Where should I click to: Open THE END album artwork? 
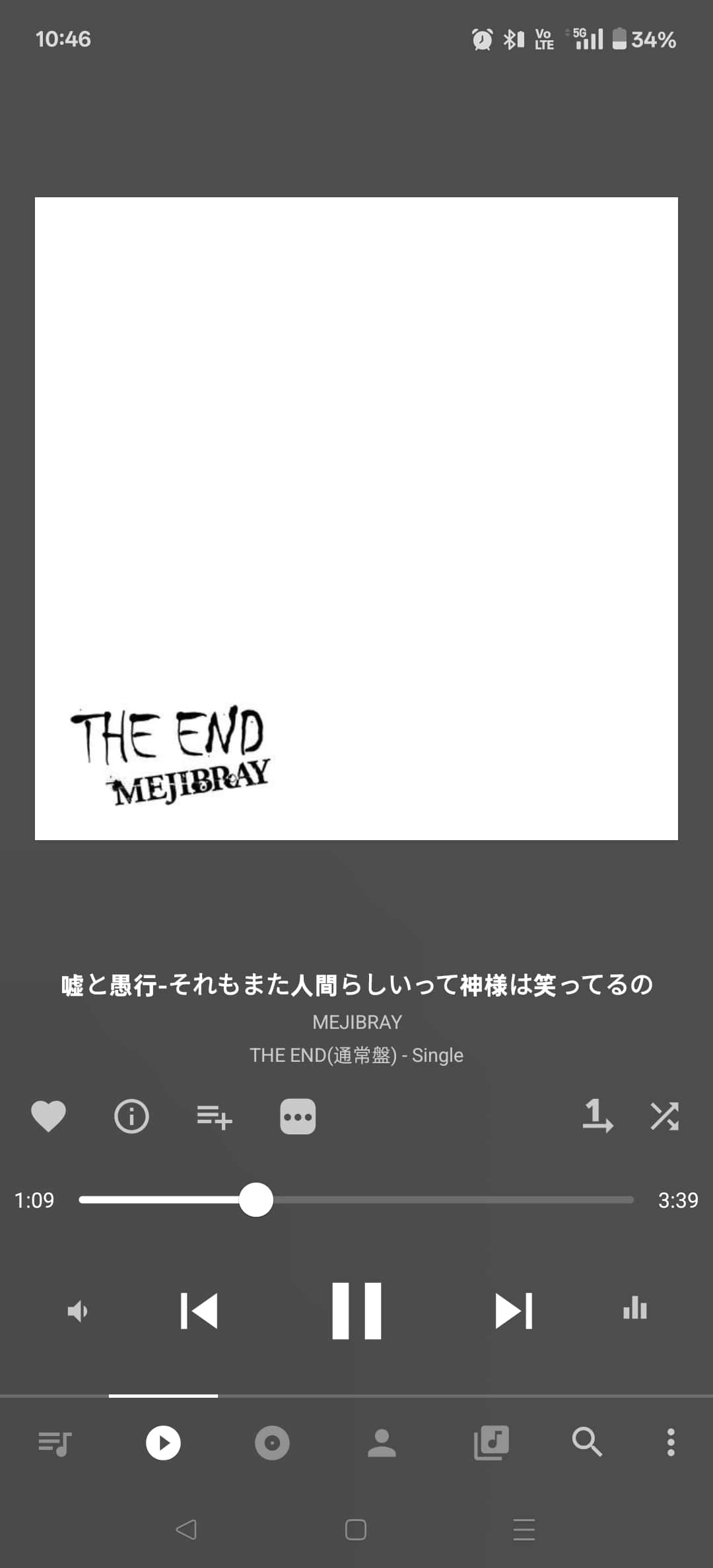[x=356, y=519]
